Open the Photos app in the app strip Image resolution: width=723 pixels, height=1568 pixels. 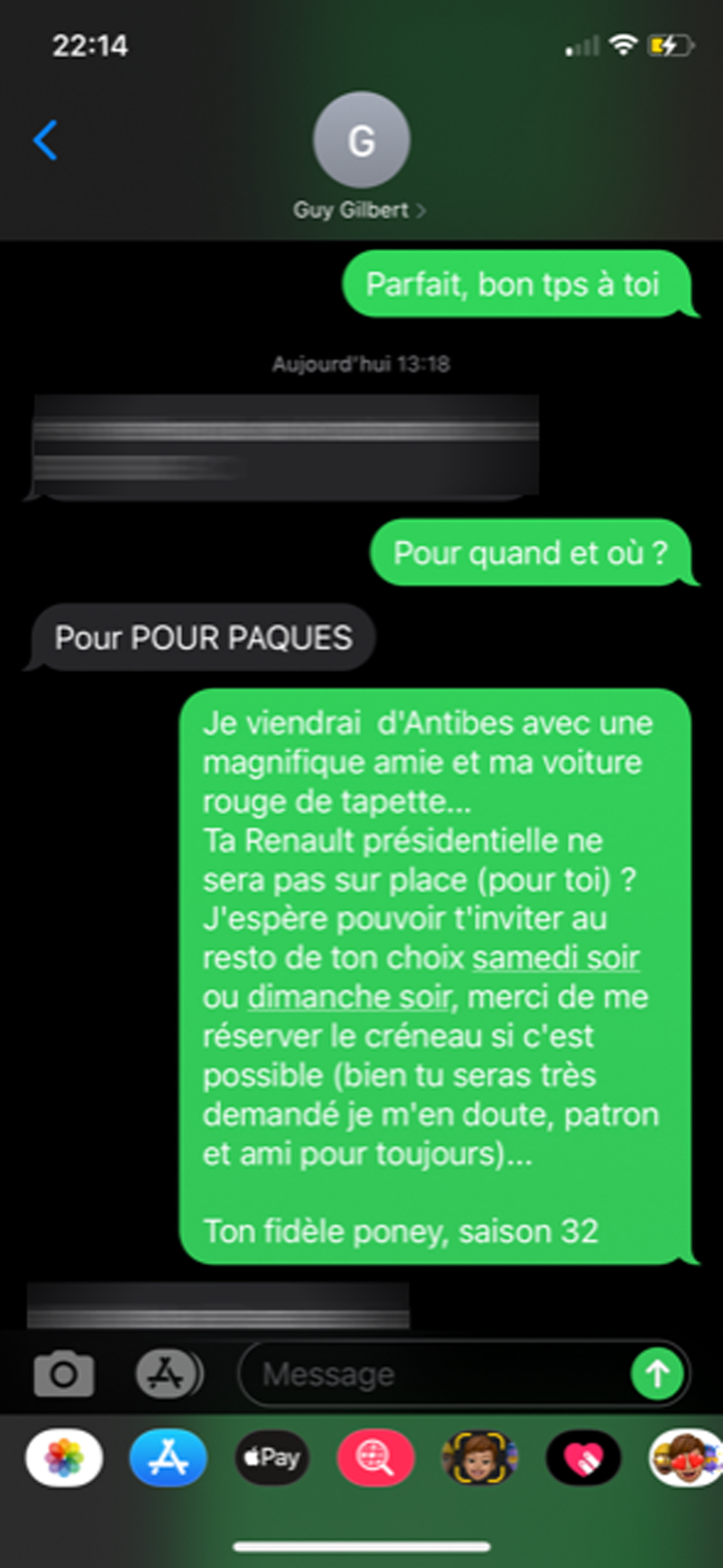[64, 1458]
